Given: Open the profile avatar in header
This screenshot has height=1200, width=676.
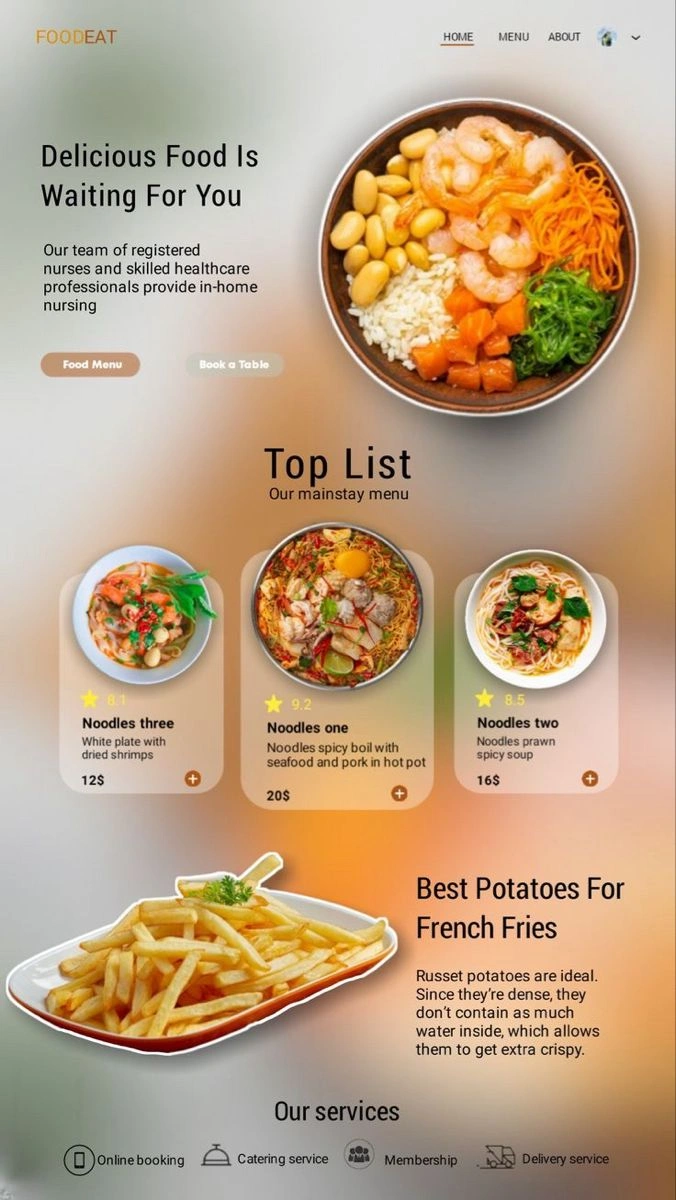Looking at the screenshot, I should pyautogui.click(x=607, y=37).
